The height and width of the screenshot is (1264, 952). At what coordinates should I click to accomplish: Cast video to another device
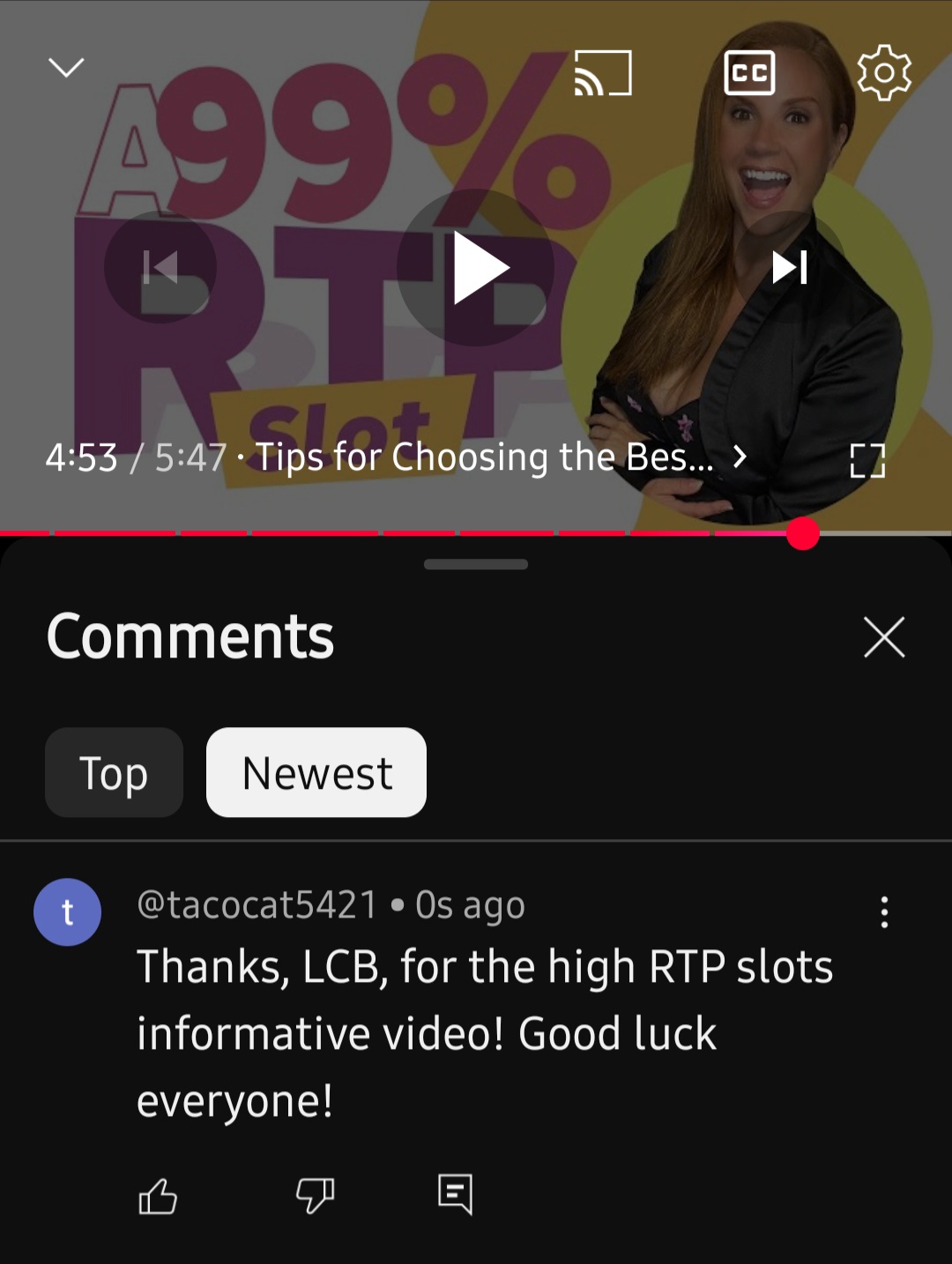603,72
